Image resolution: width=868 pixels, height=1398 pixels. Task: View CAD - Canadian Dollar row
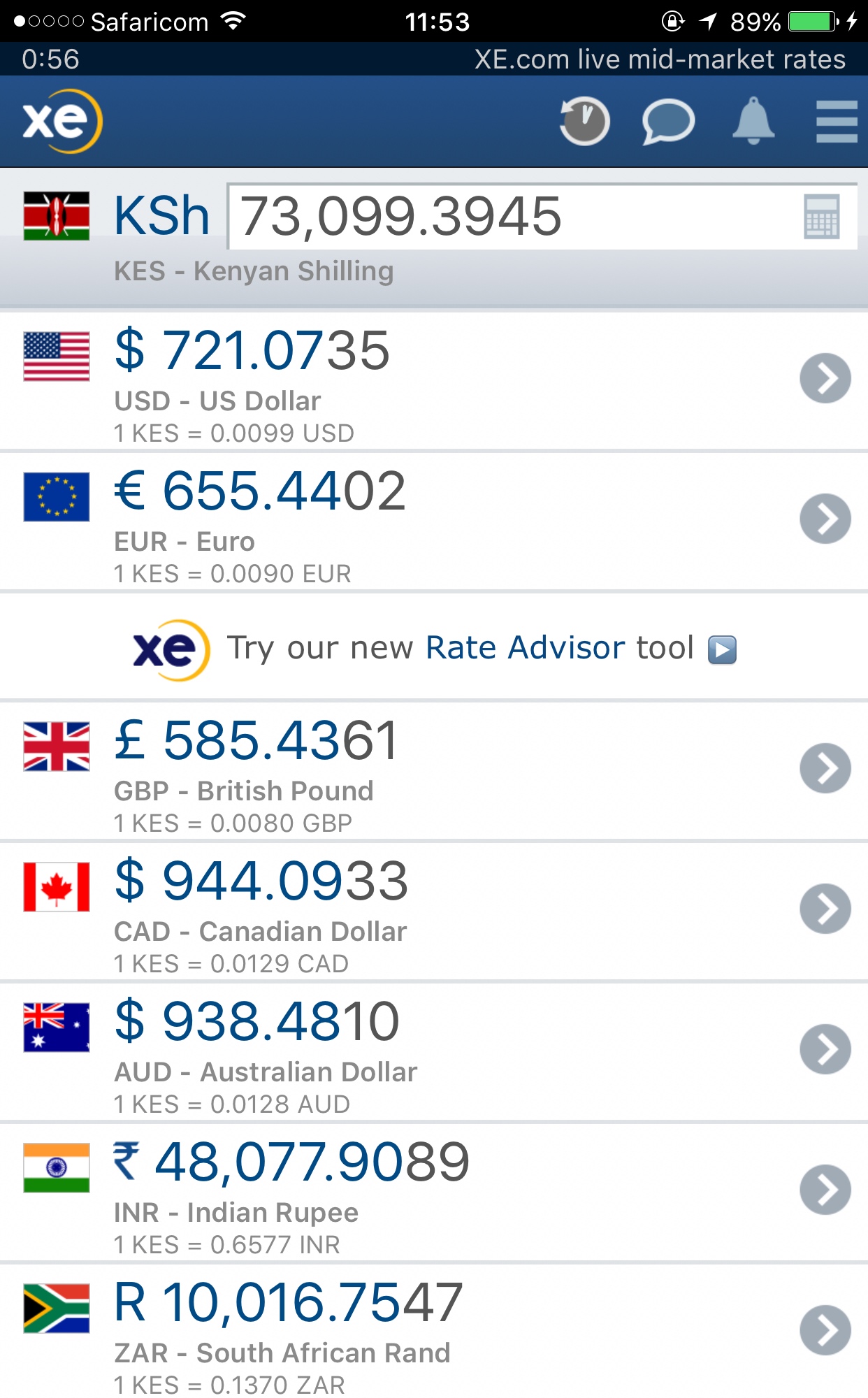click(x=433, y=910)
